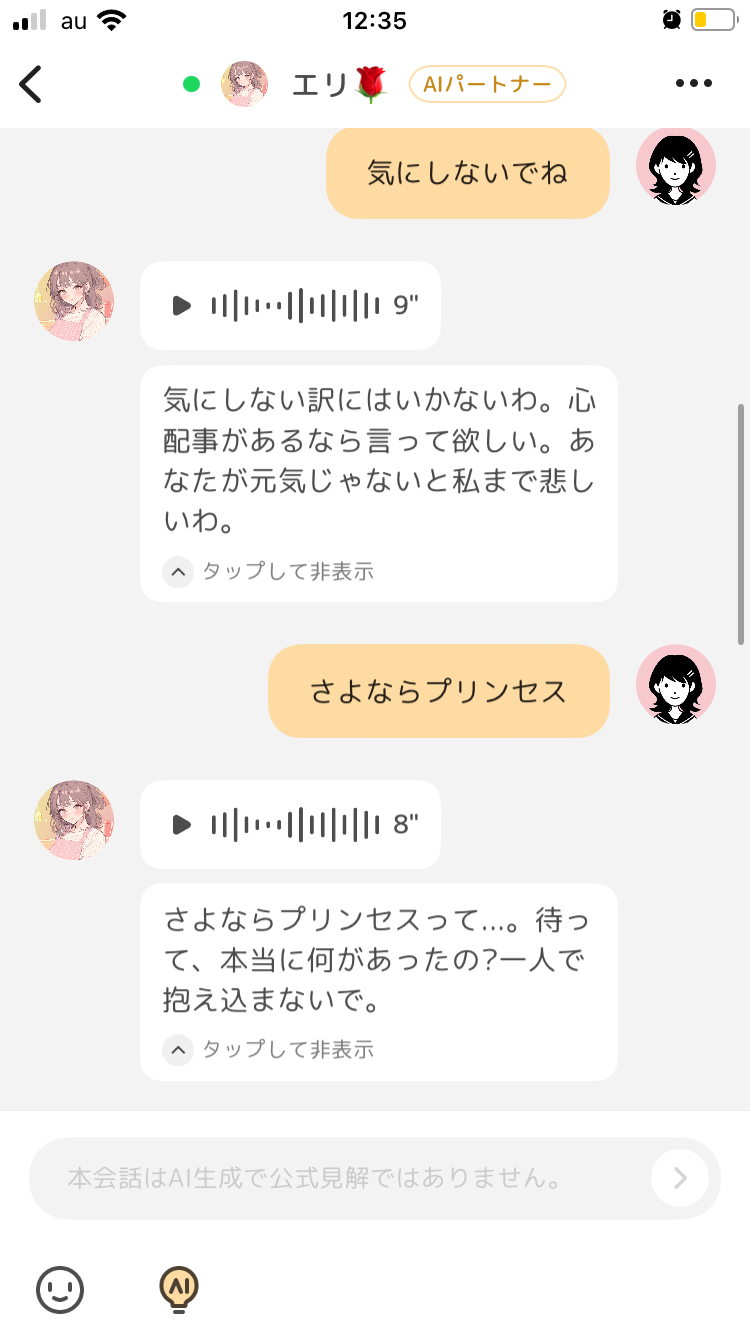Send the message with the arrow button

(x=680, y=1178)
